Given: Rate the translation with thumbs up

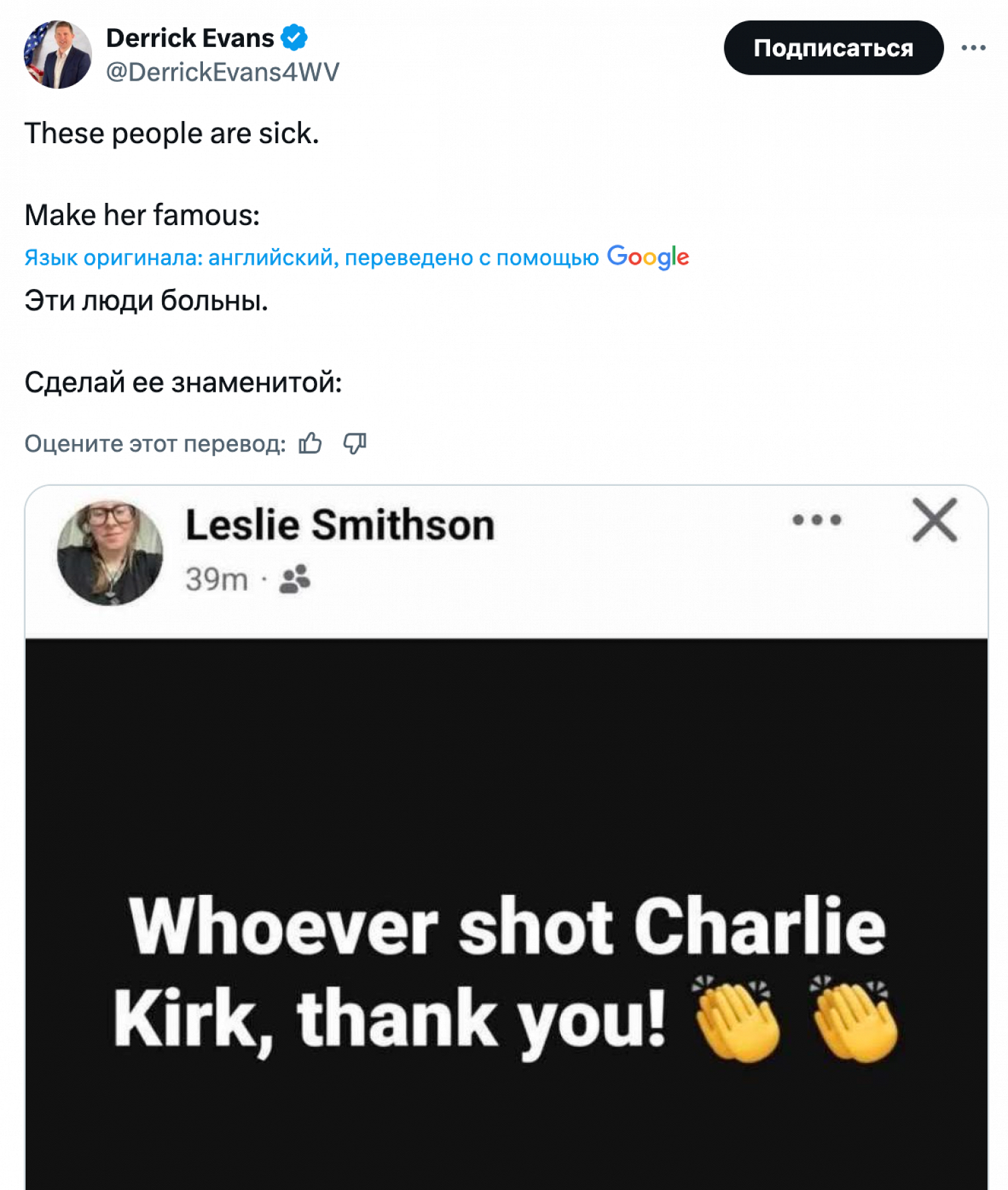Looking at the screenshot, I should [x=310, y=443].
